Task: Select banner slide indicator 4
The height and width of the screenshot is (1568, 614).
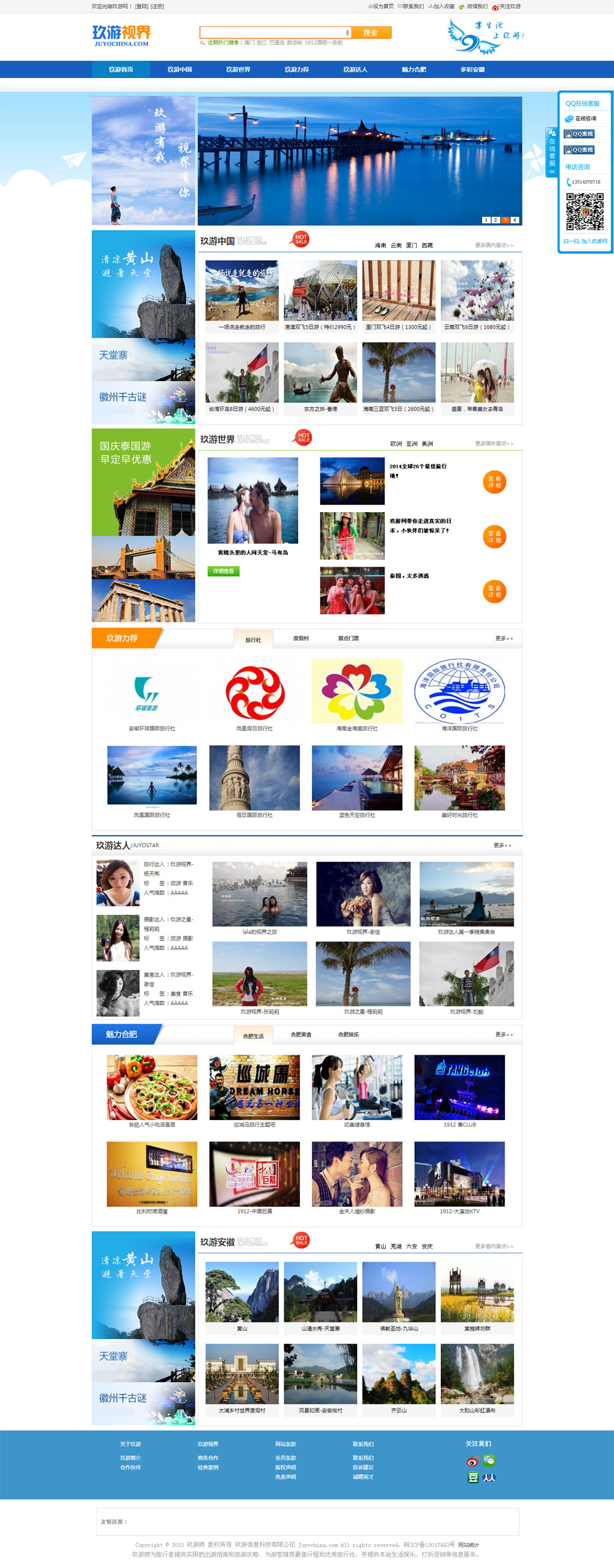Action: point(515,220)
